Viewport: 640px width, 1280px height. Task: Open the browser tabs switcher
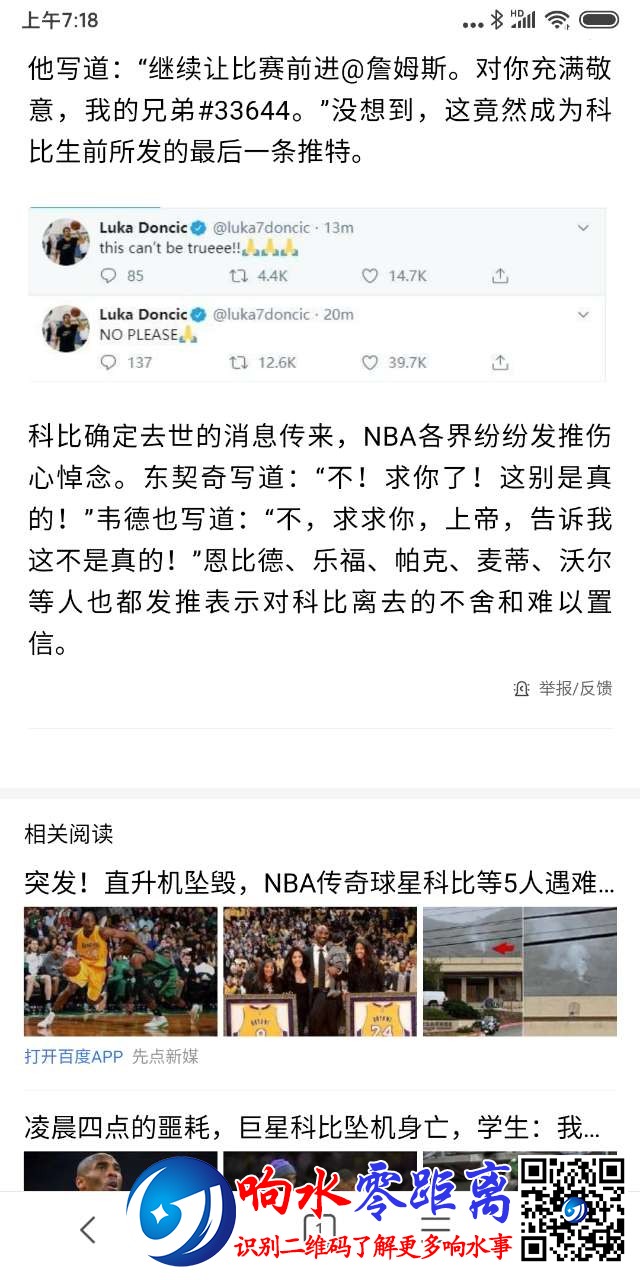pos(319,1228)
